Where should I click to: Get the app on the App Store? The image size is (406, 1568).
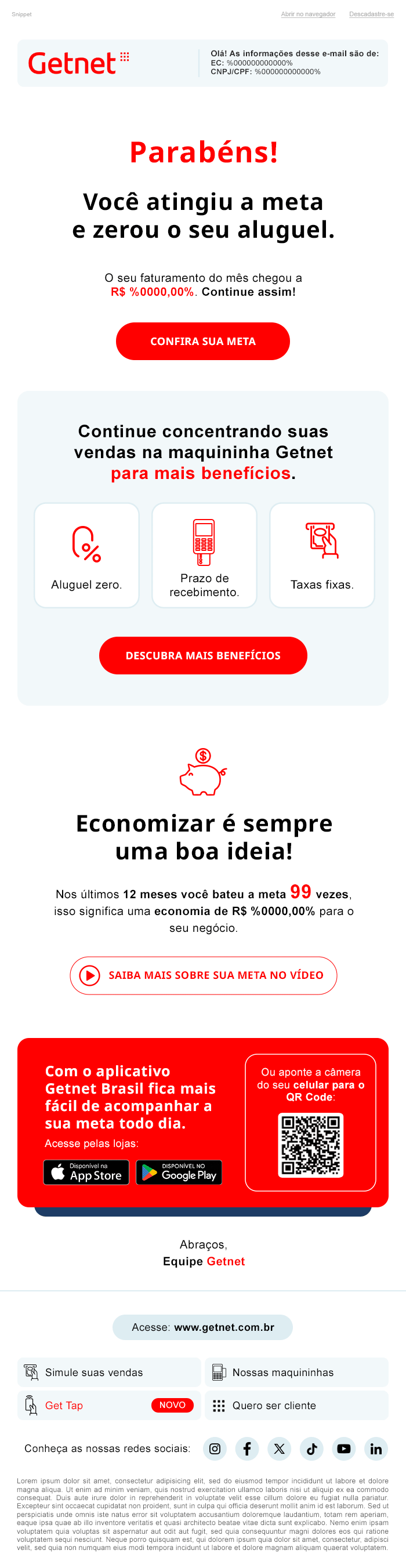pyautogui.click(x=86, y=1173)
